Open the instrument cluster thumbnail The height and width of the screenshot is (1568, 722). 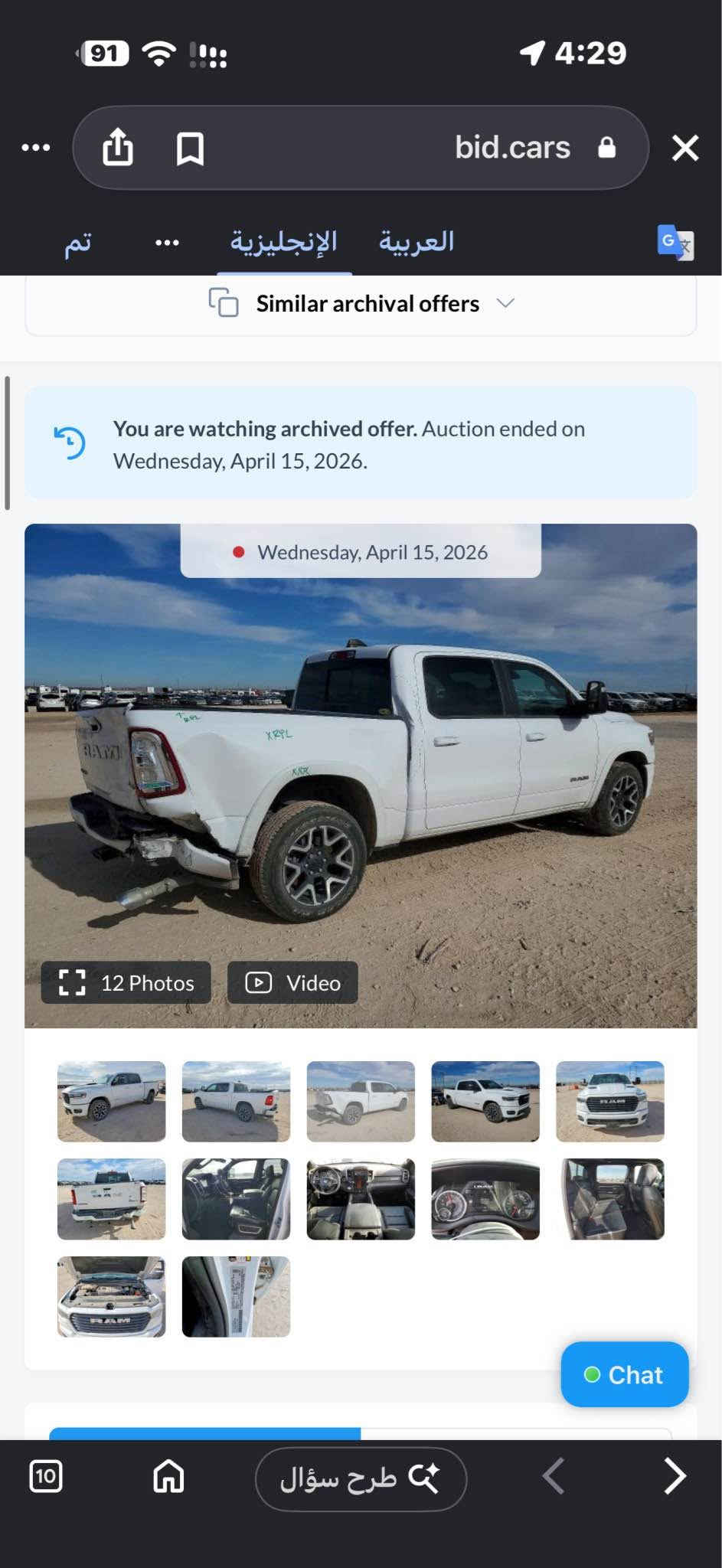pyautogui.click(x=485, y=1199)
